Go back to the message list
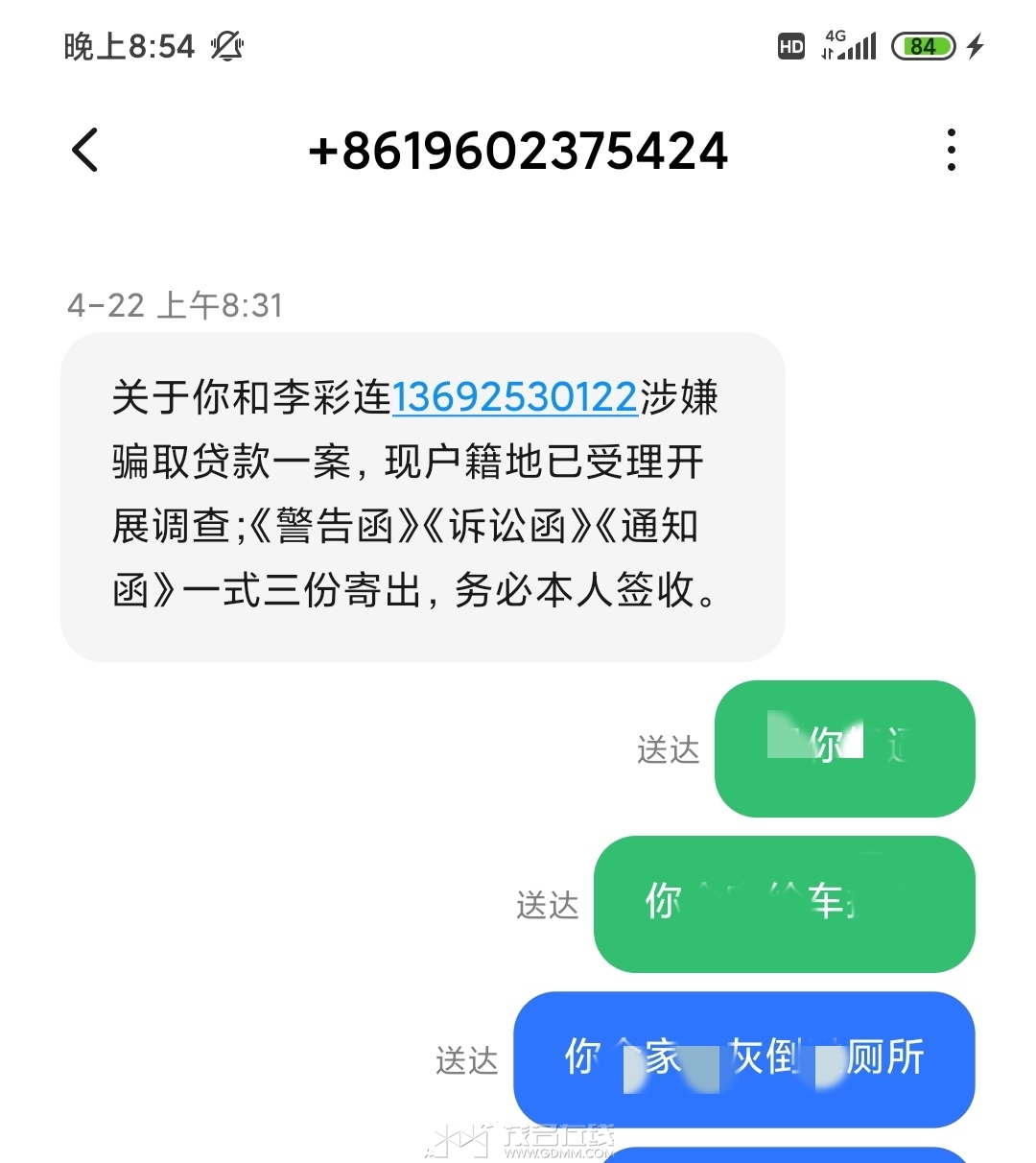Image resolution: width=1036 pixels, height=1163 pixels. point(85,151)
